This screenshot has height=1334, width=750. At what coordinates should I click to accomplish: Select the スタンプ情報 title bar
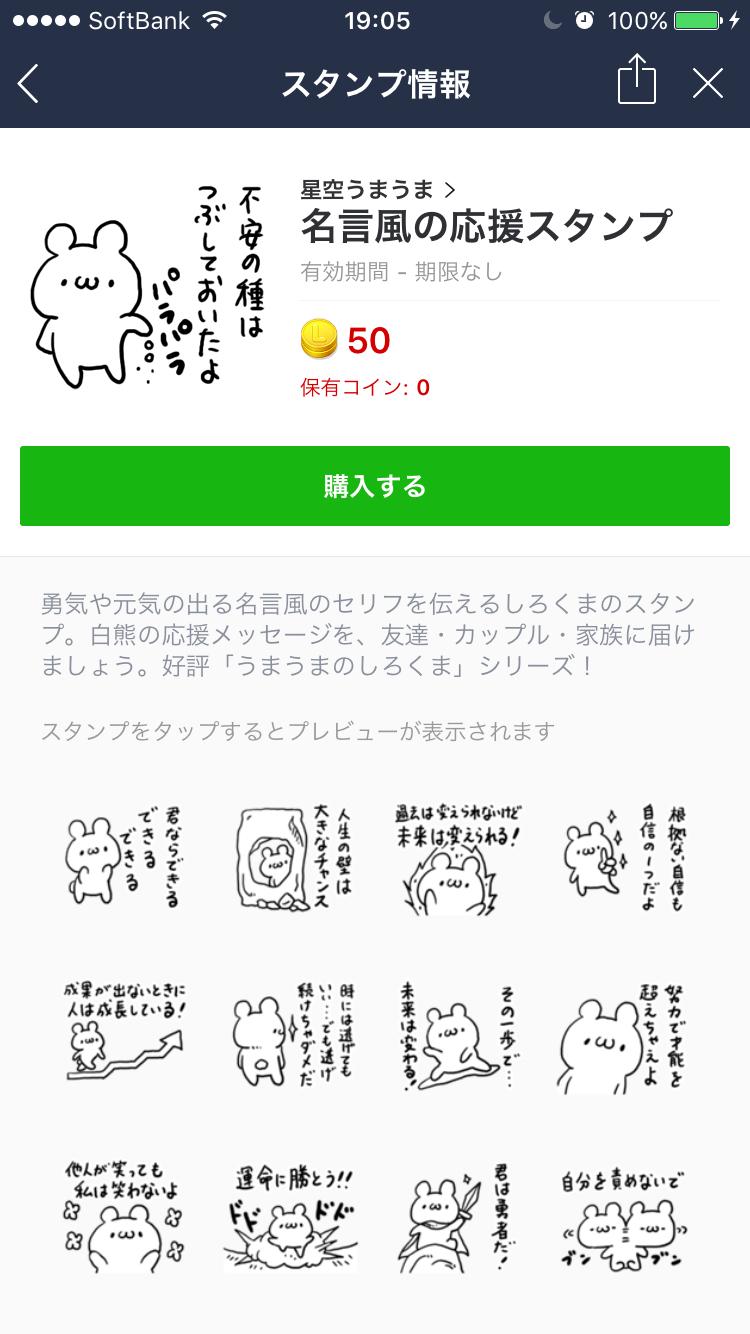click(375, 81)
